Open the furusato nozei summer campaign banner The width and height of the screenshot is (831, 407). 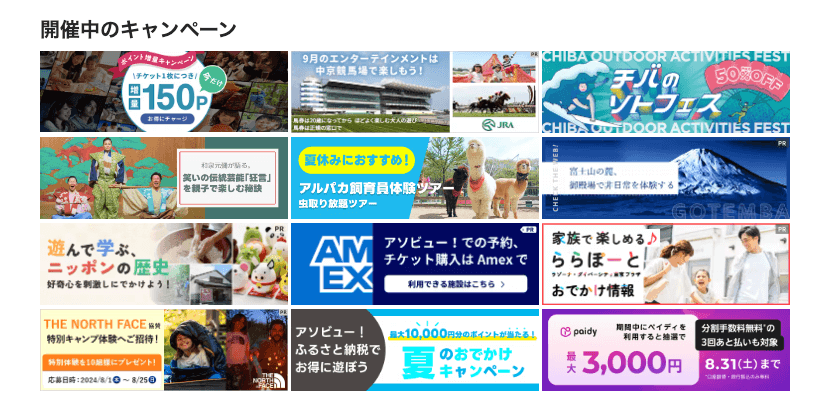point(415,350)
